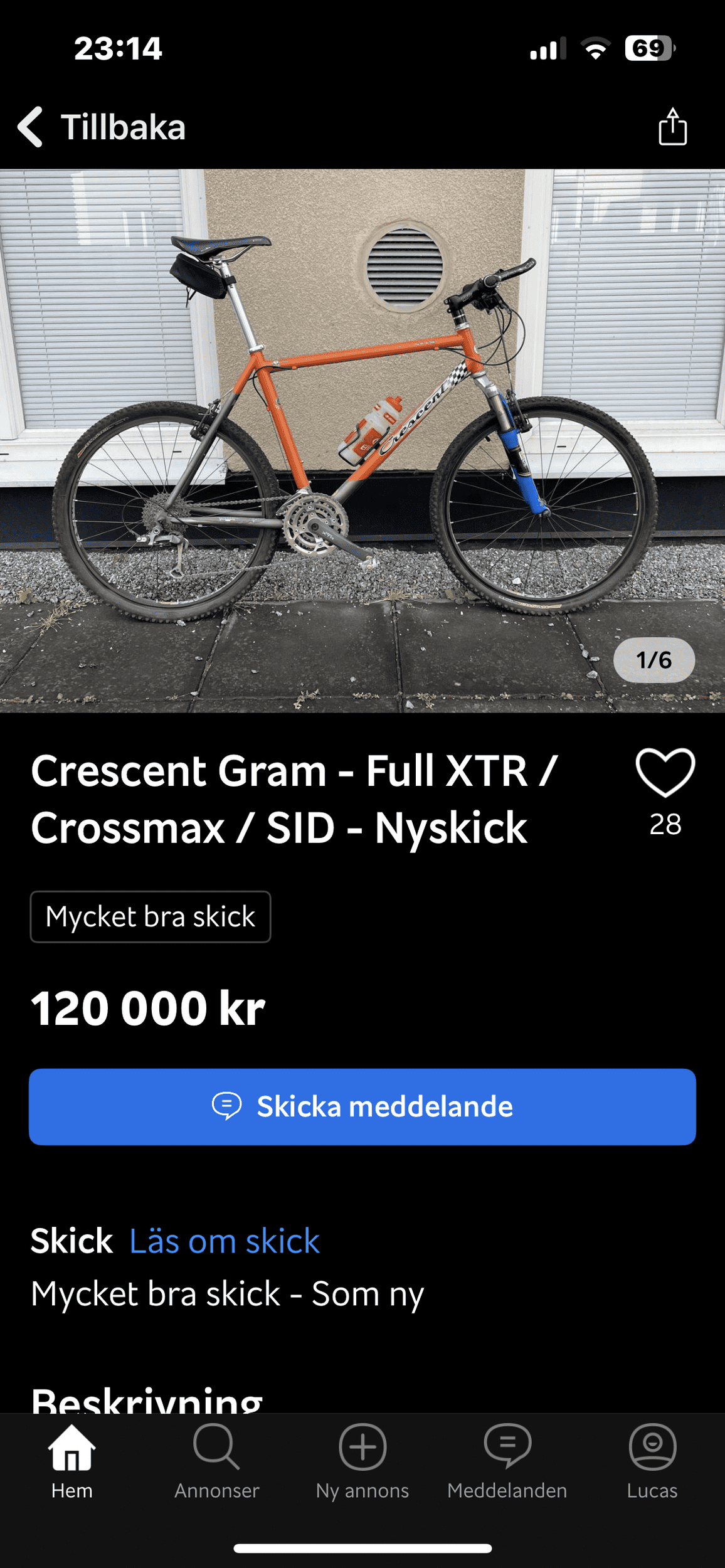
Task: Open the Läs om skick link
Action: click(225, 1241)
